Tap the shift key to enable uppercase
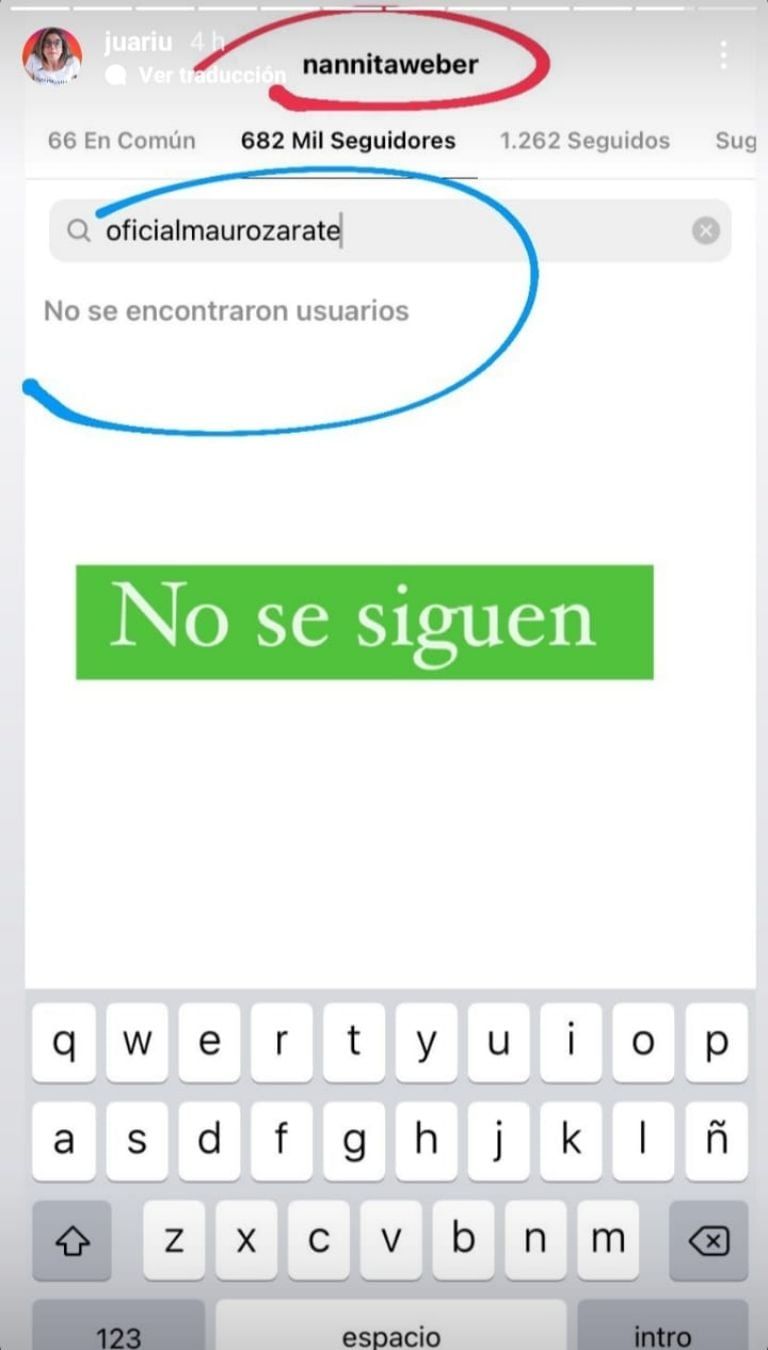Image resolution: width=768 pixels, height=1350 pixels. [x=71, y=1241]
